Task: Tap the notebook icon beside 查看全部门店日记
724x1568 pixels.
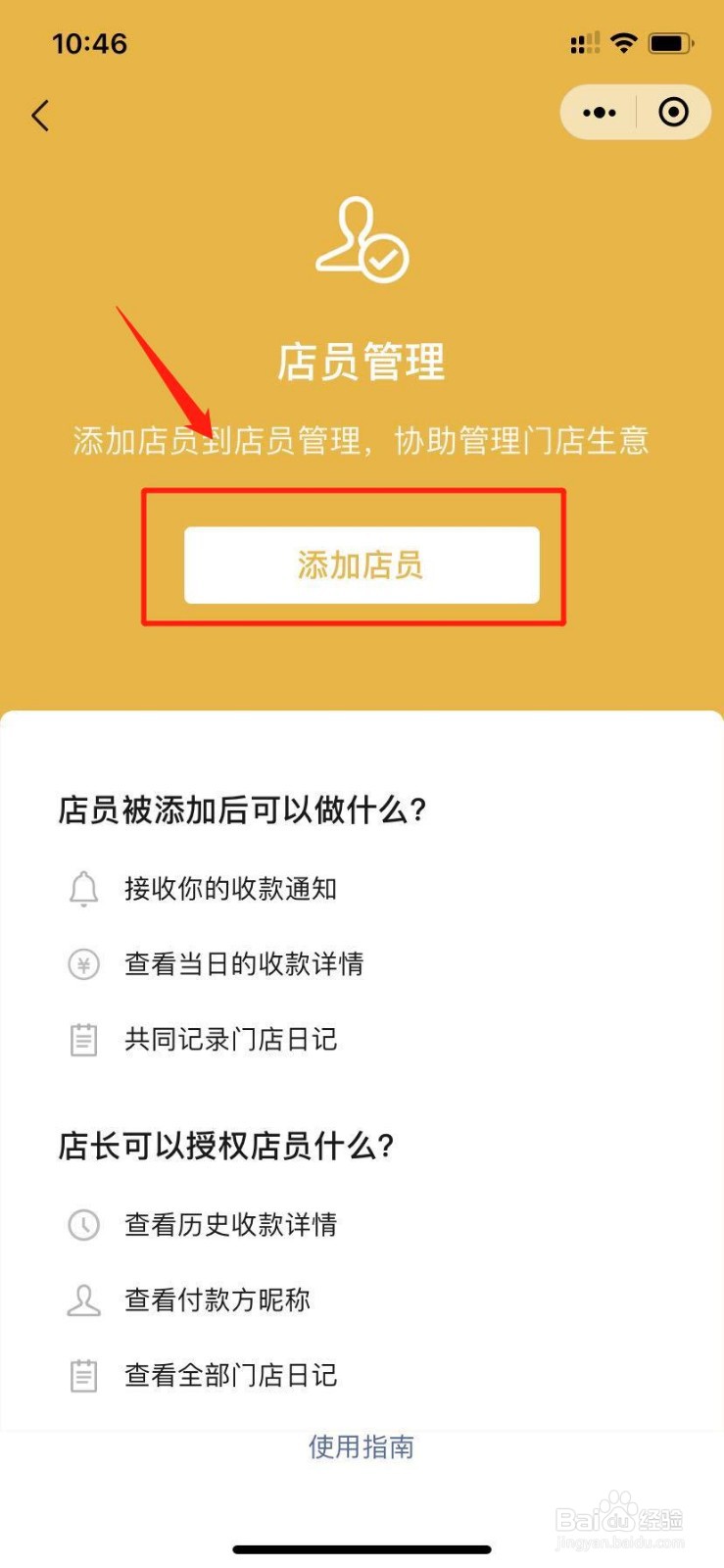Action: [83, 1375]
